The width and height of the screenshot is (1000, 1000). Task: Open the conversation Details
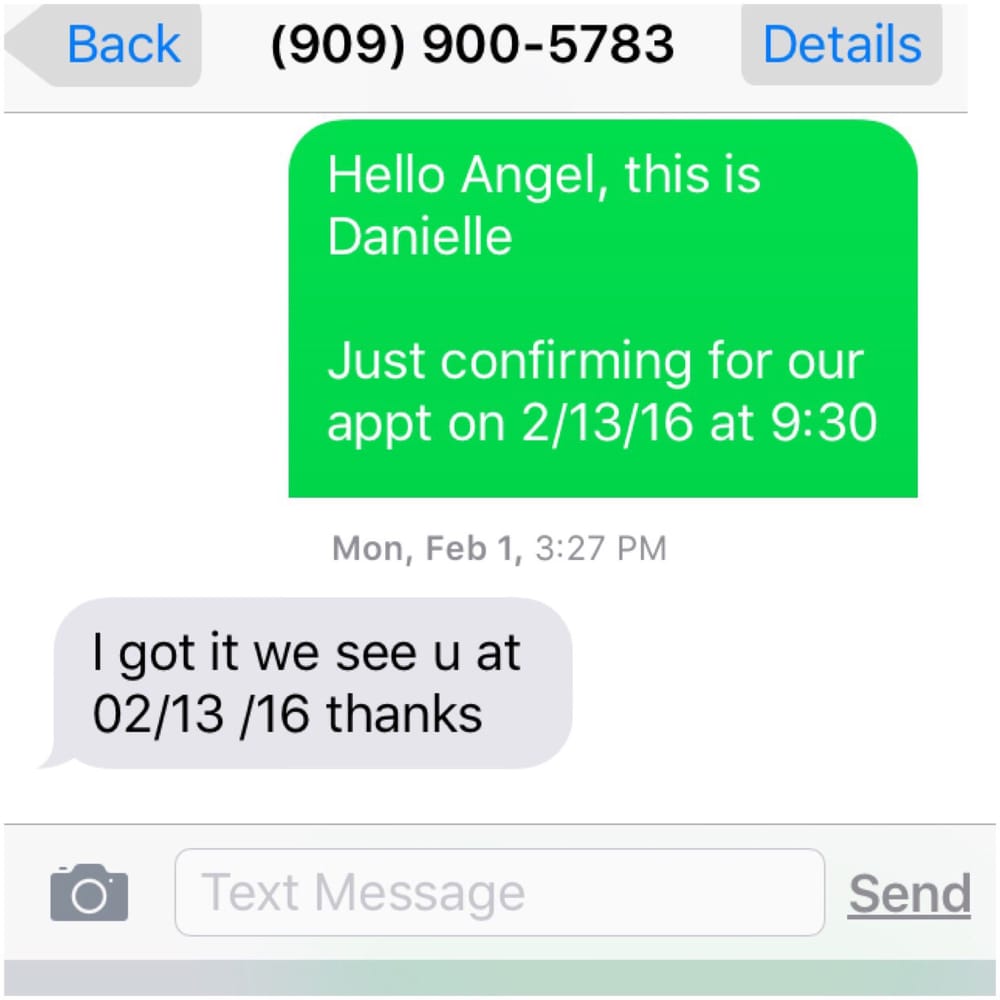click(841, 45)
